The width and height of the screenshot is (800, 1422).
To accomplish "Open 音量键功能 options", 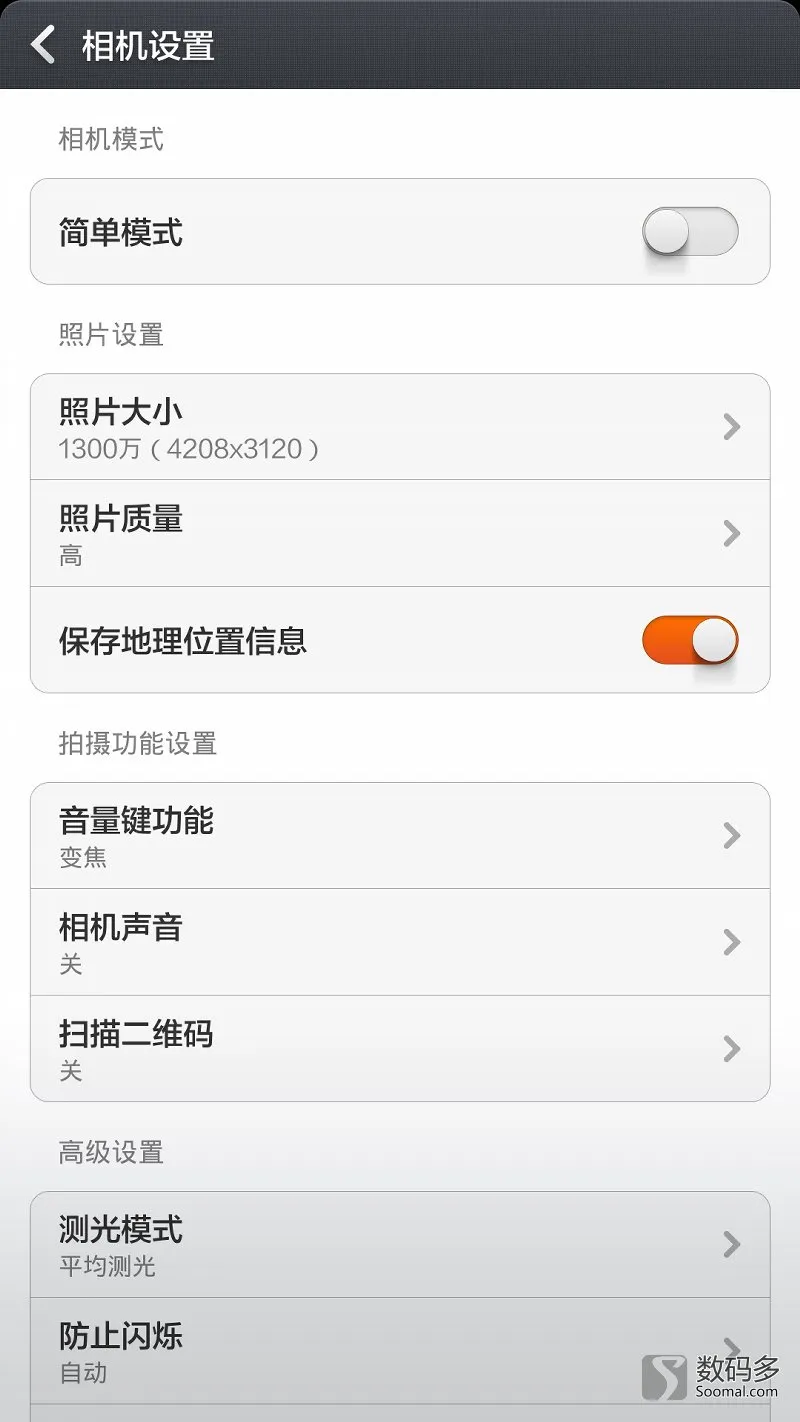I will click(x=400, y=836).
